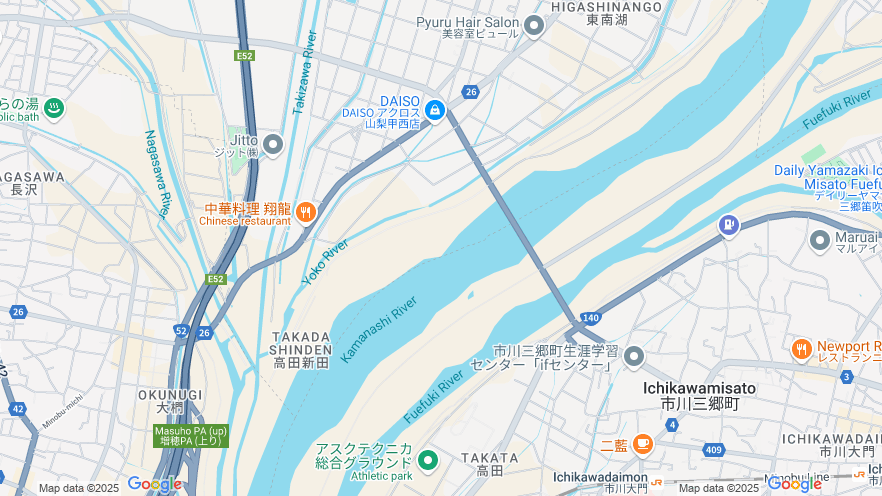This screenshot has height=496, width=882.
Task: Open the Newport restaurant pin
Action: [801, 349]
